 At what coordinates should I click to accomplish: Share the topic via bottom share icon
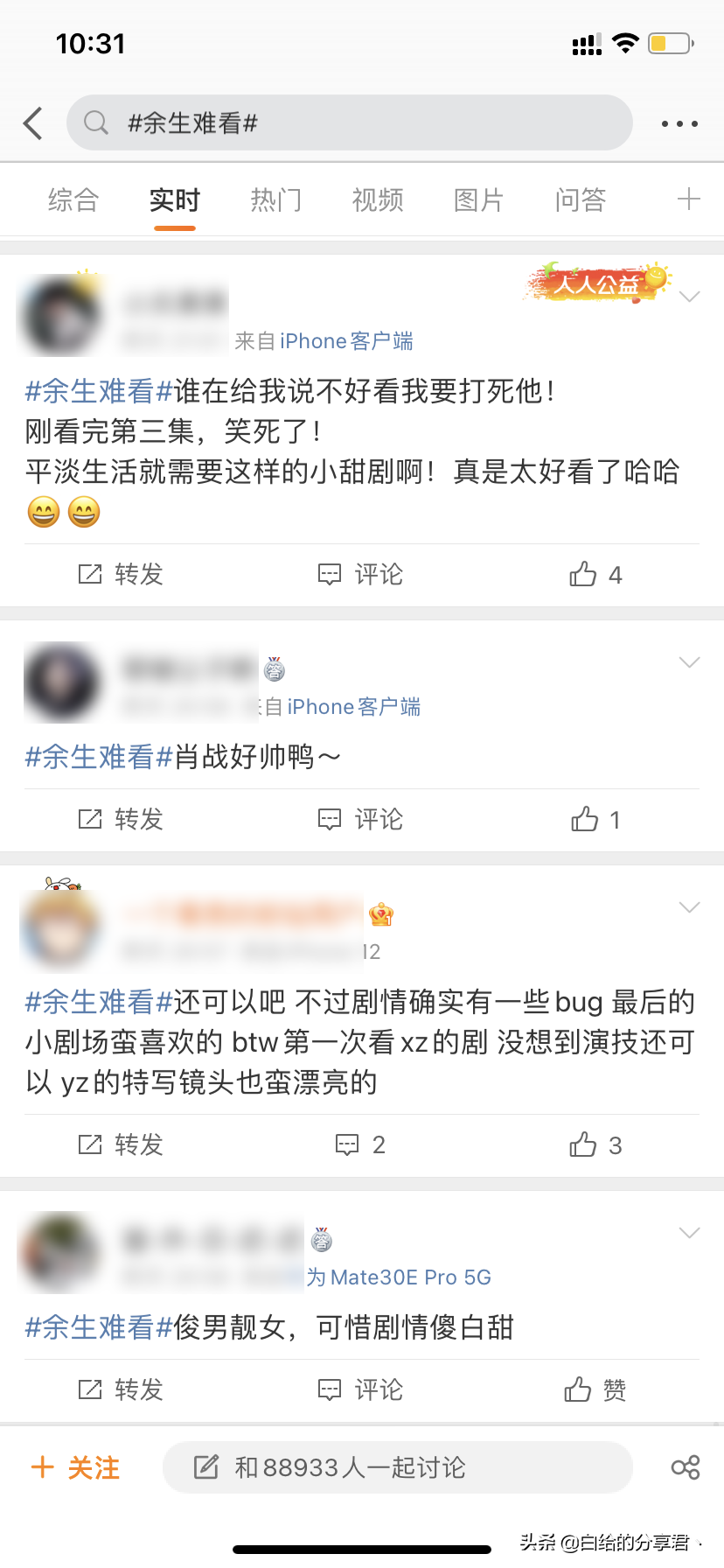tap(686, 1467)
